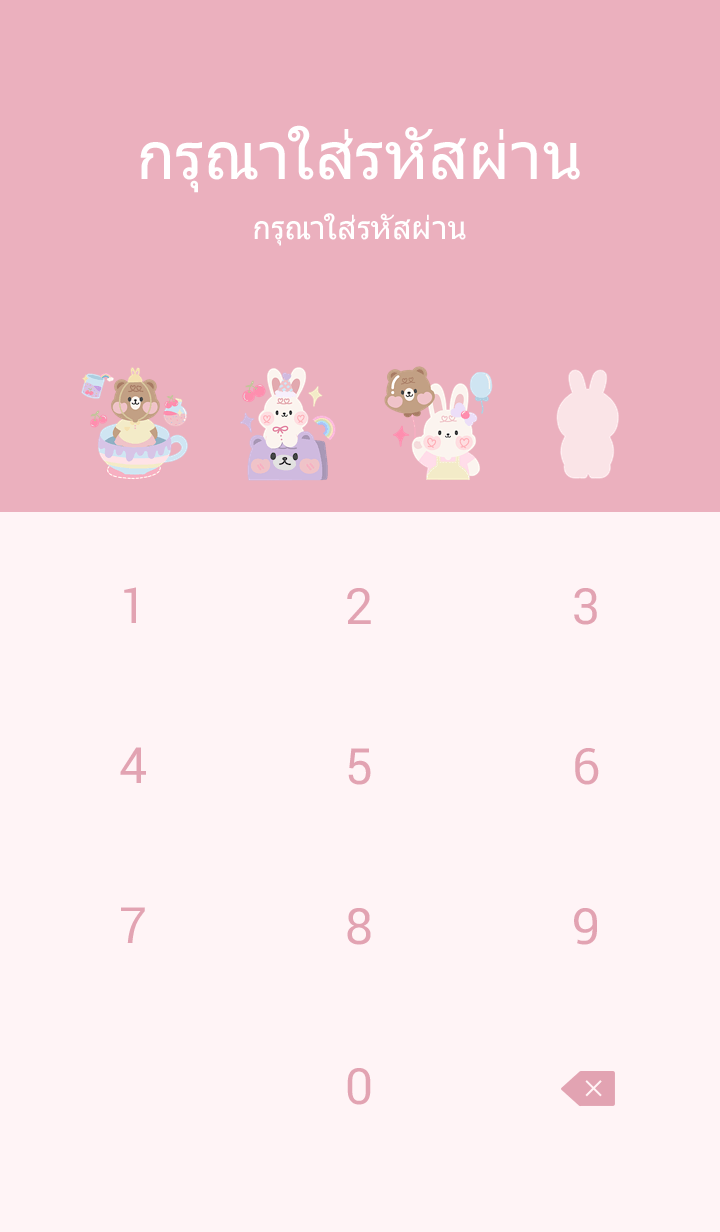Enter digit 1 on the passcode keypad
This screenshot has width=720, height=1232.
pos(132,607)
